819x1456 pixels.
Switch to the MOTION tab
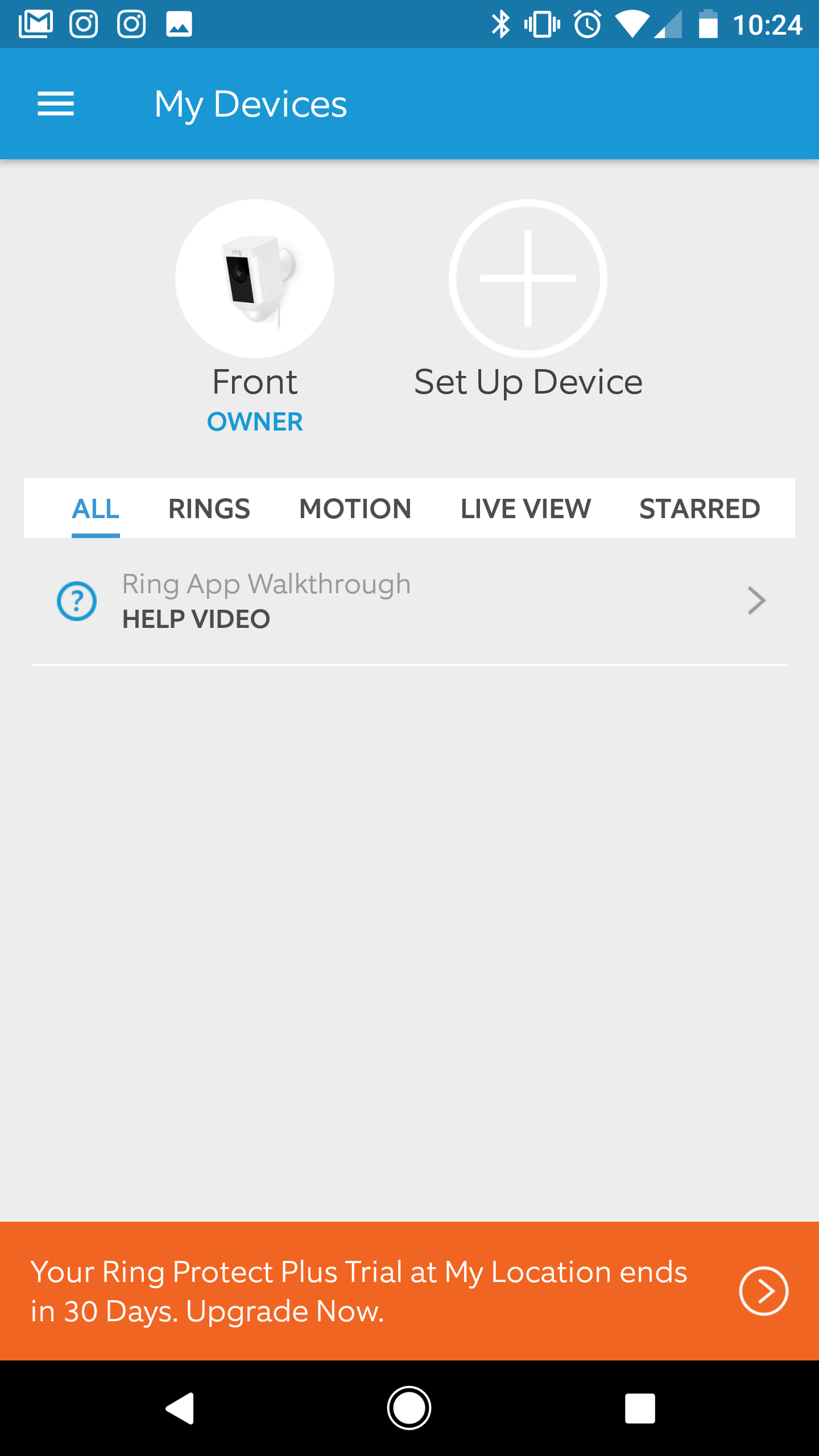click(x=355, y=508)
